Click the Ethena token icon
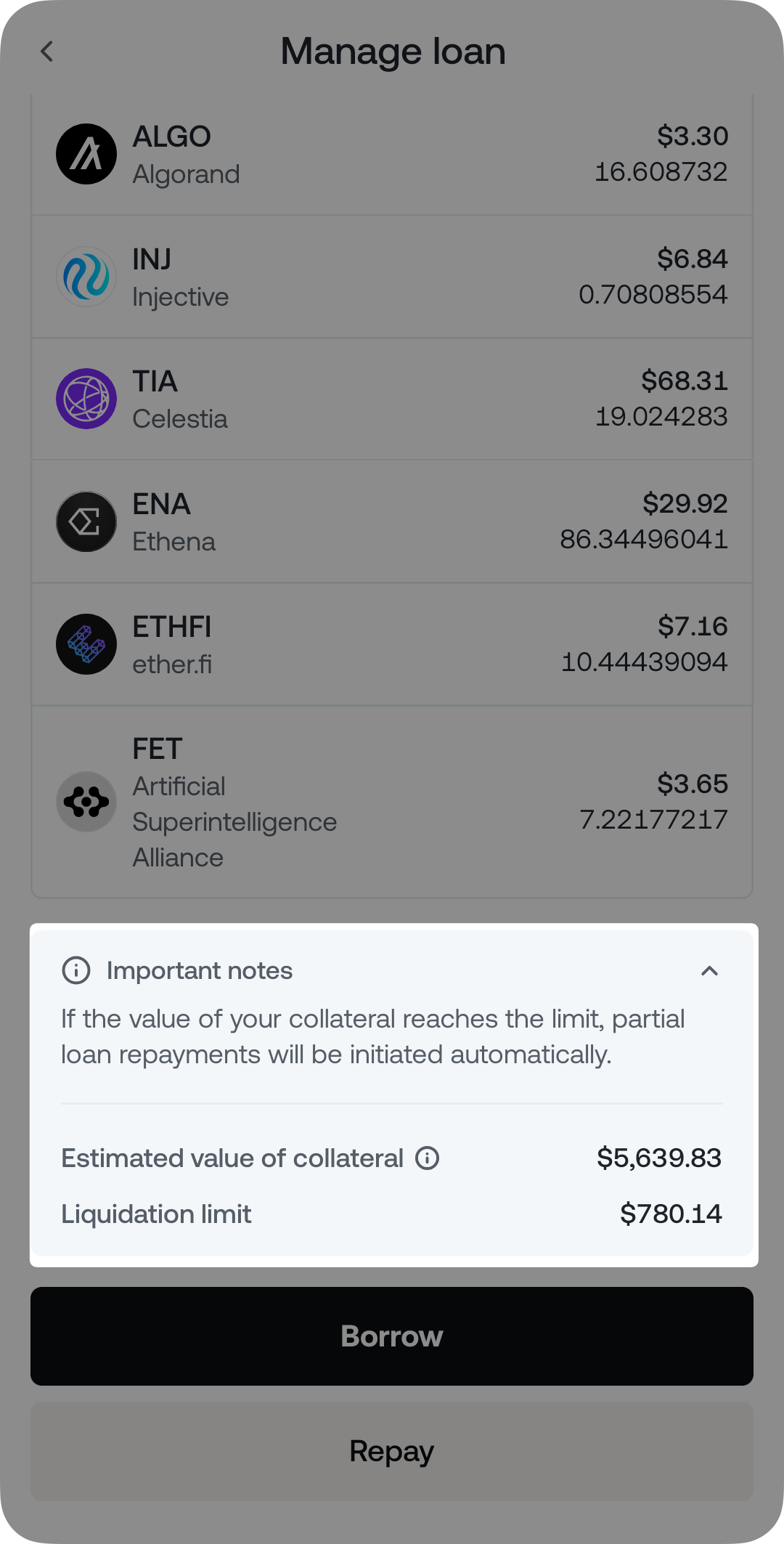Screen dimensions: 784x1544 [86, 521]
